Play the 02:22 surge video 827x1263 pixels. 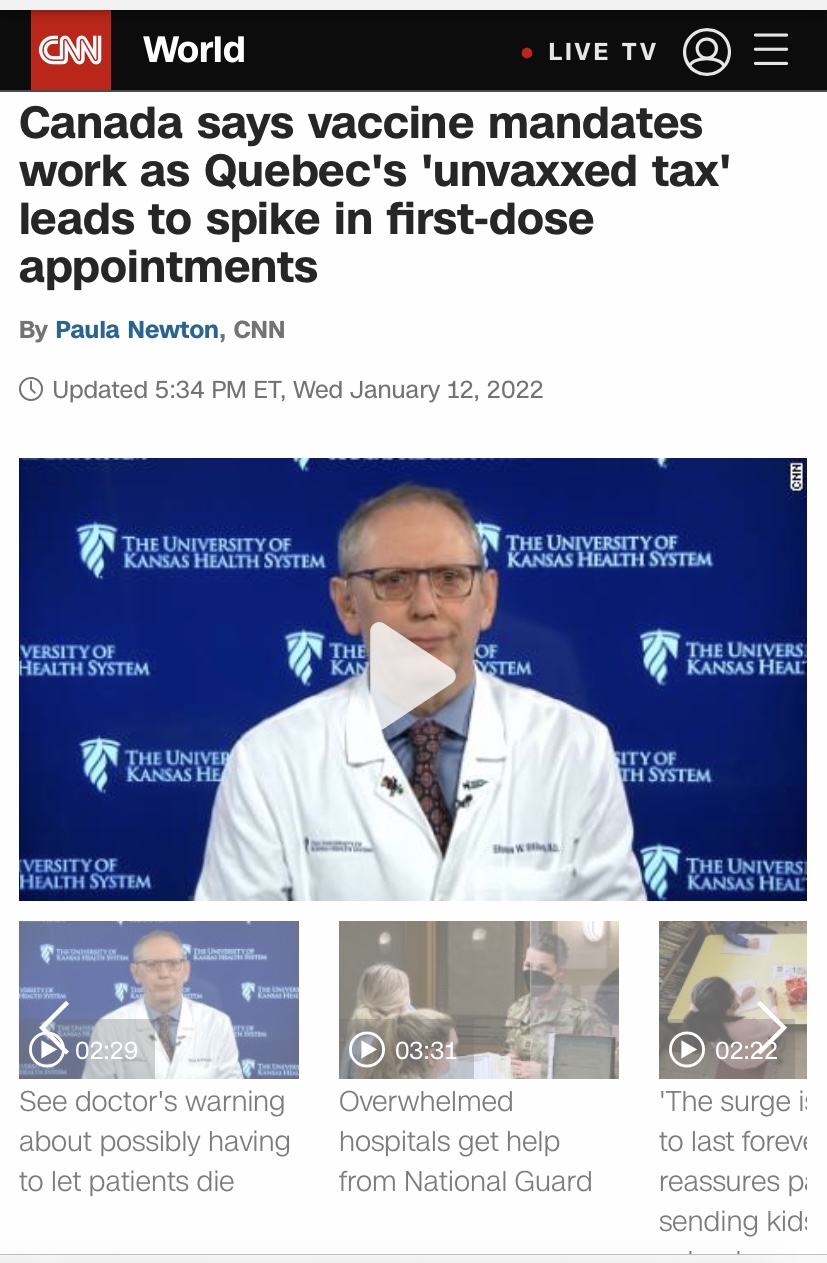pyautogui.click(x=720, y=1000)
